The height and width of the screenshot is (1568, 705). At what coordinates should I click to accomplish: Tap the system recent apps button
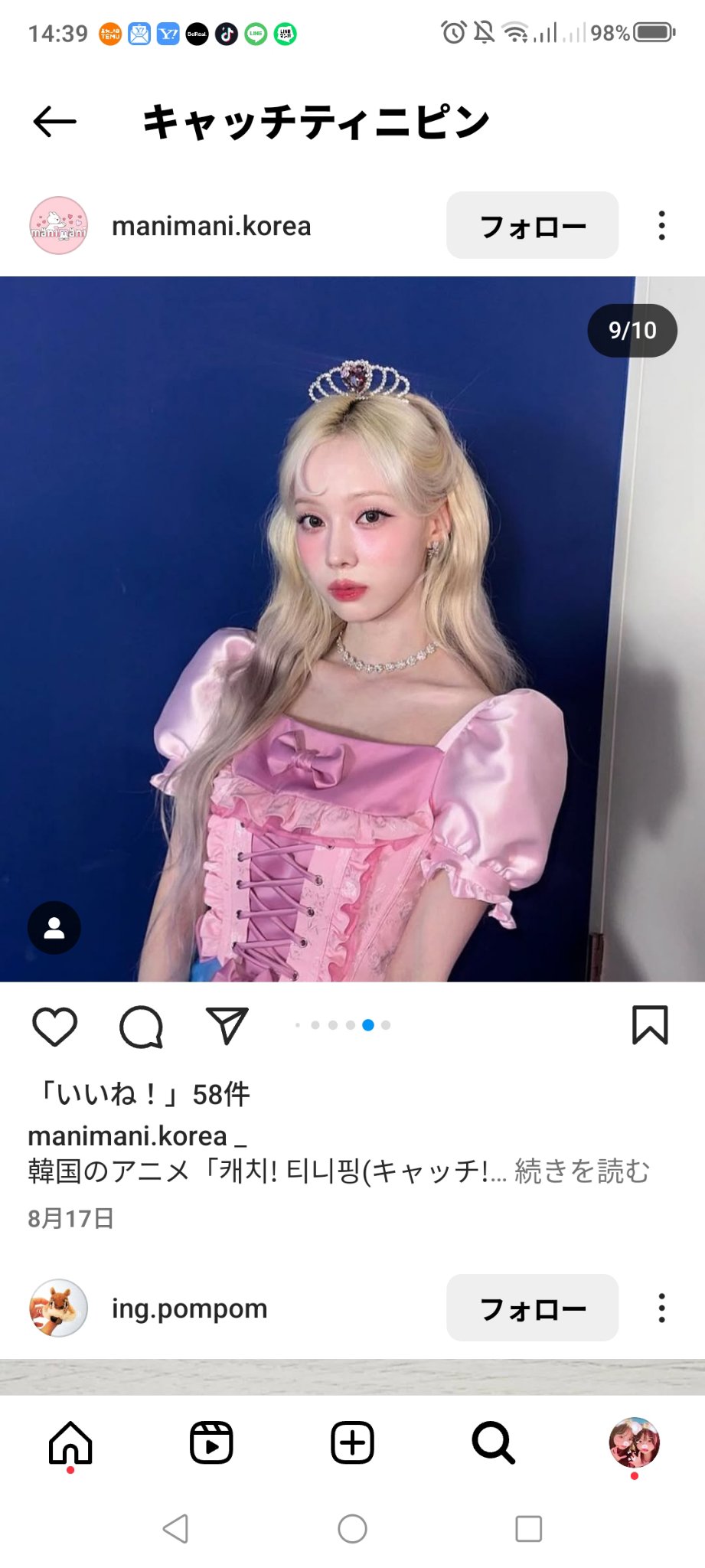528,1529
